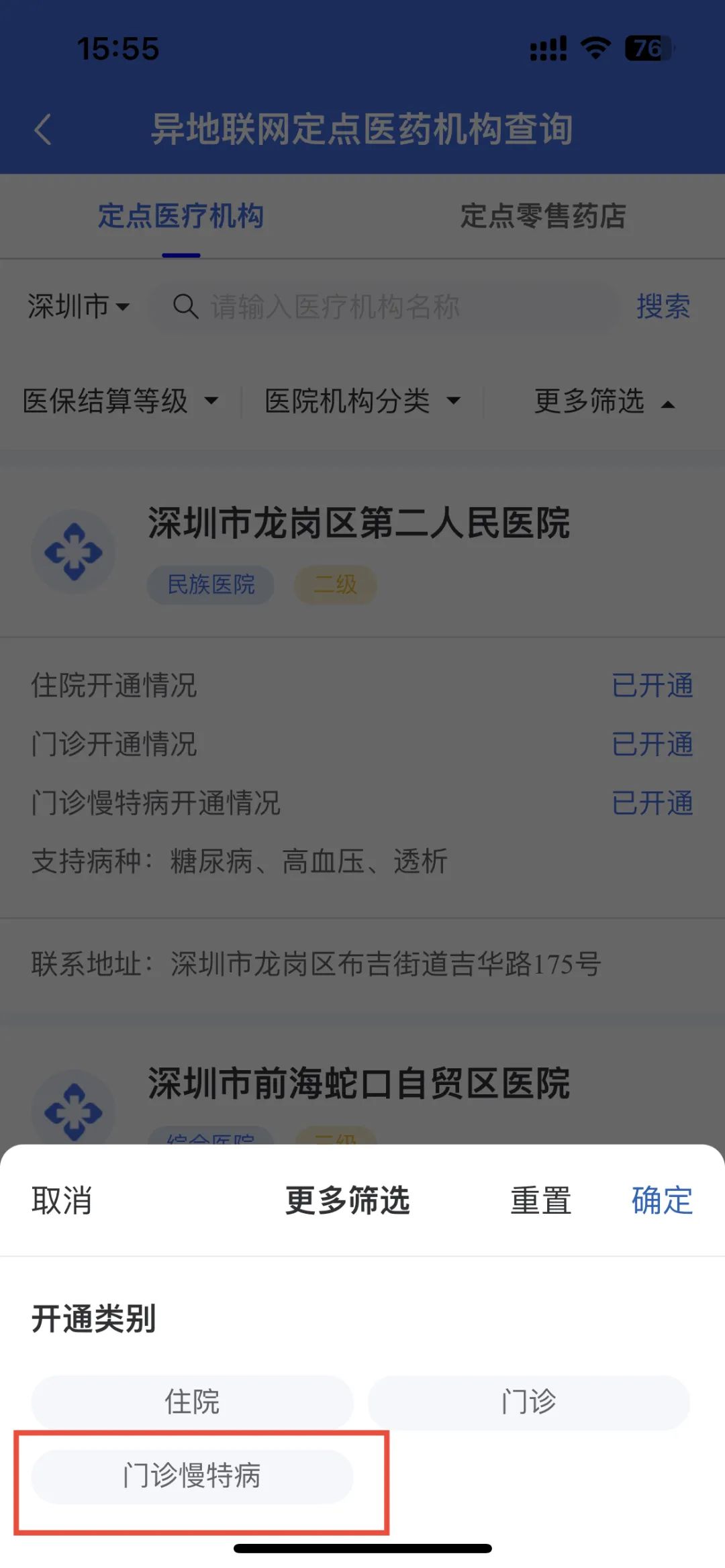
Task: Tap the 搜索 button
Action: [x=663, y=307]
